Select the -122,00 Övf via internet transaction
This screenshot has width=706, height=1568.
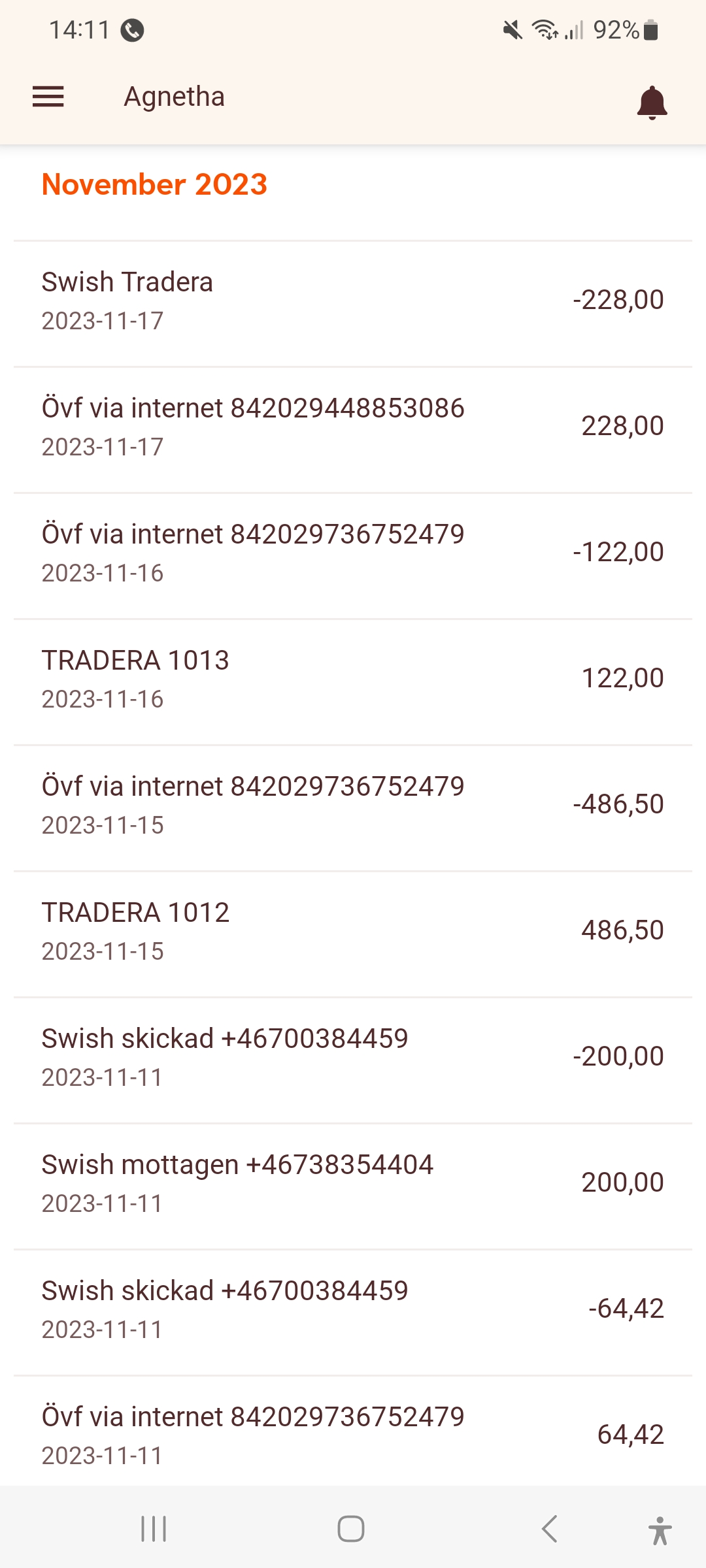point(353,553)
